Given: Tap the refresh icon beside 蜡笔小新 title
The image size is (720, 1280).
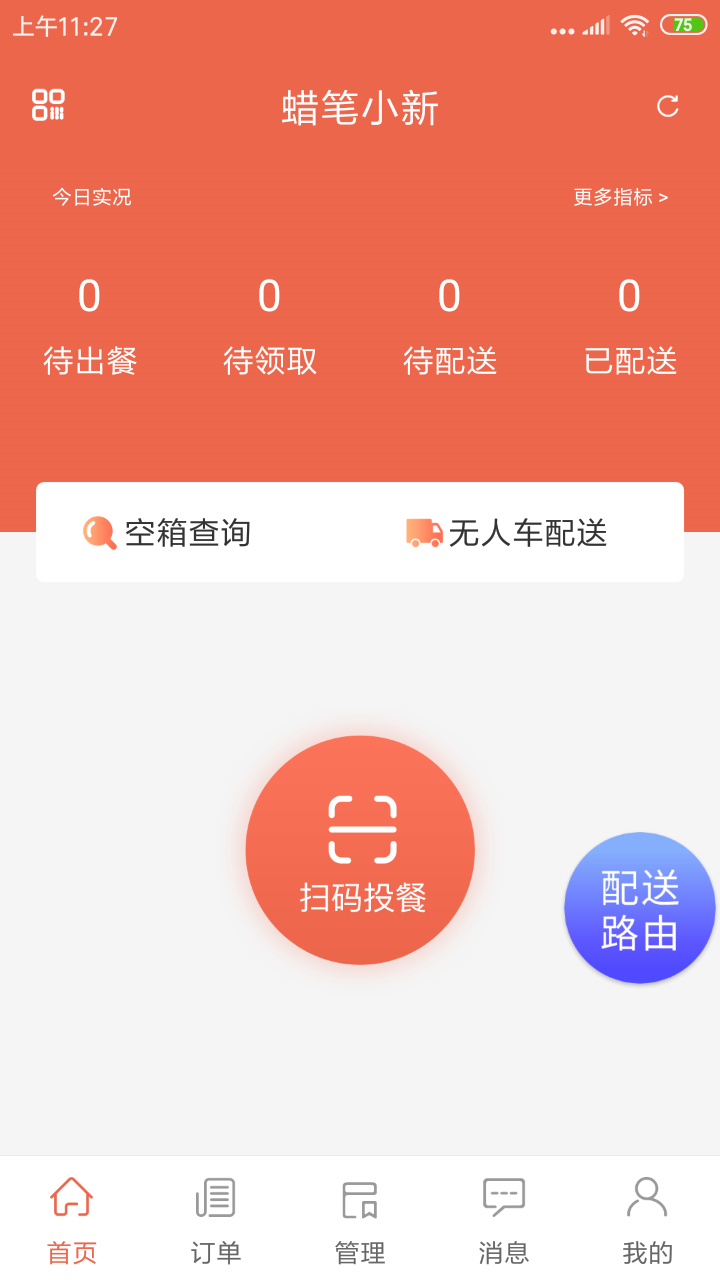Looking at the screenshot, I should pos(668,105).
